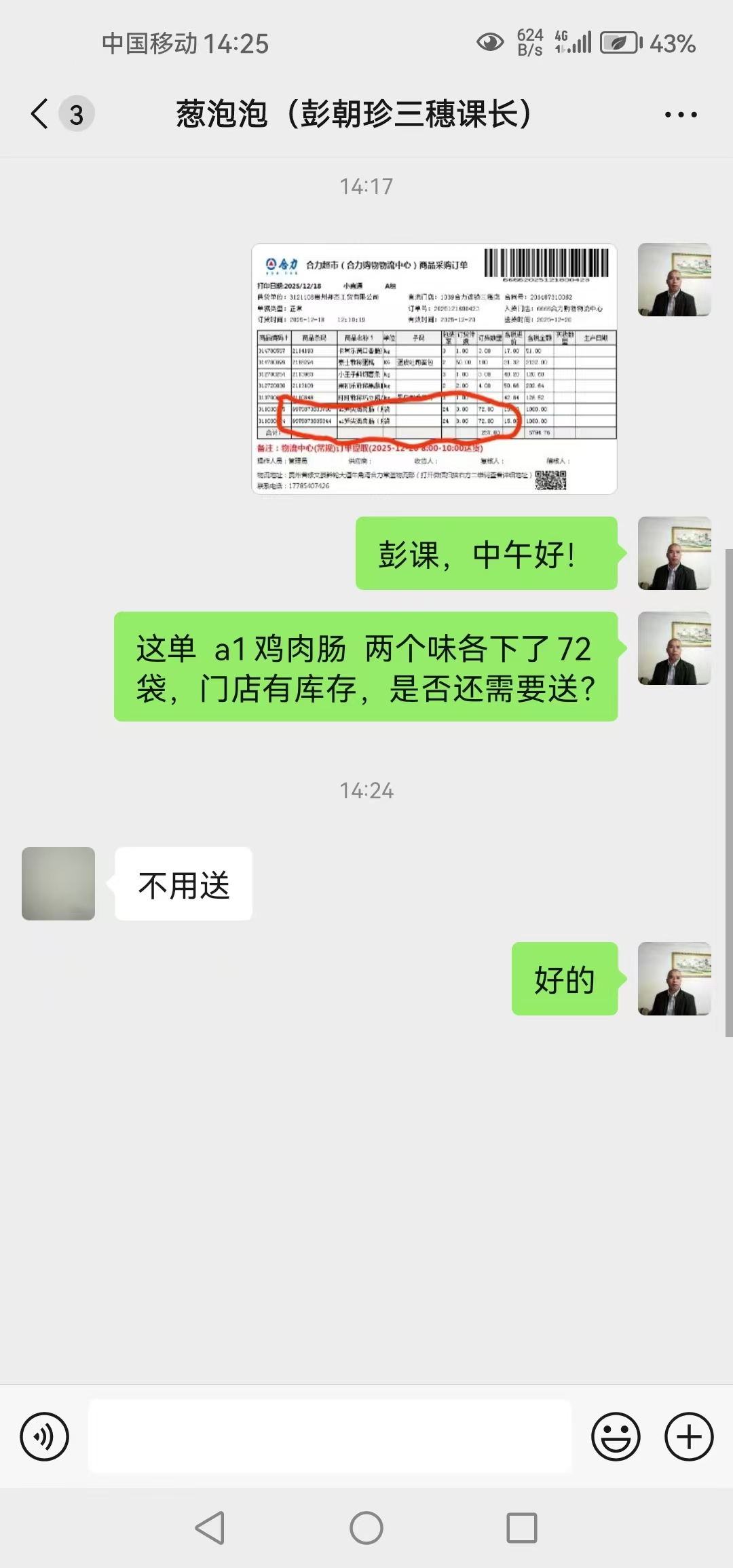Go back to the chat list
733x1568 pixels.
coord(41,113)
